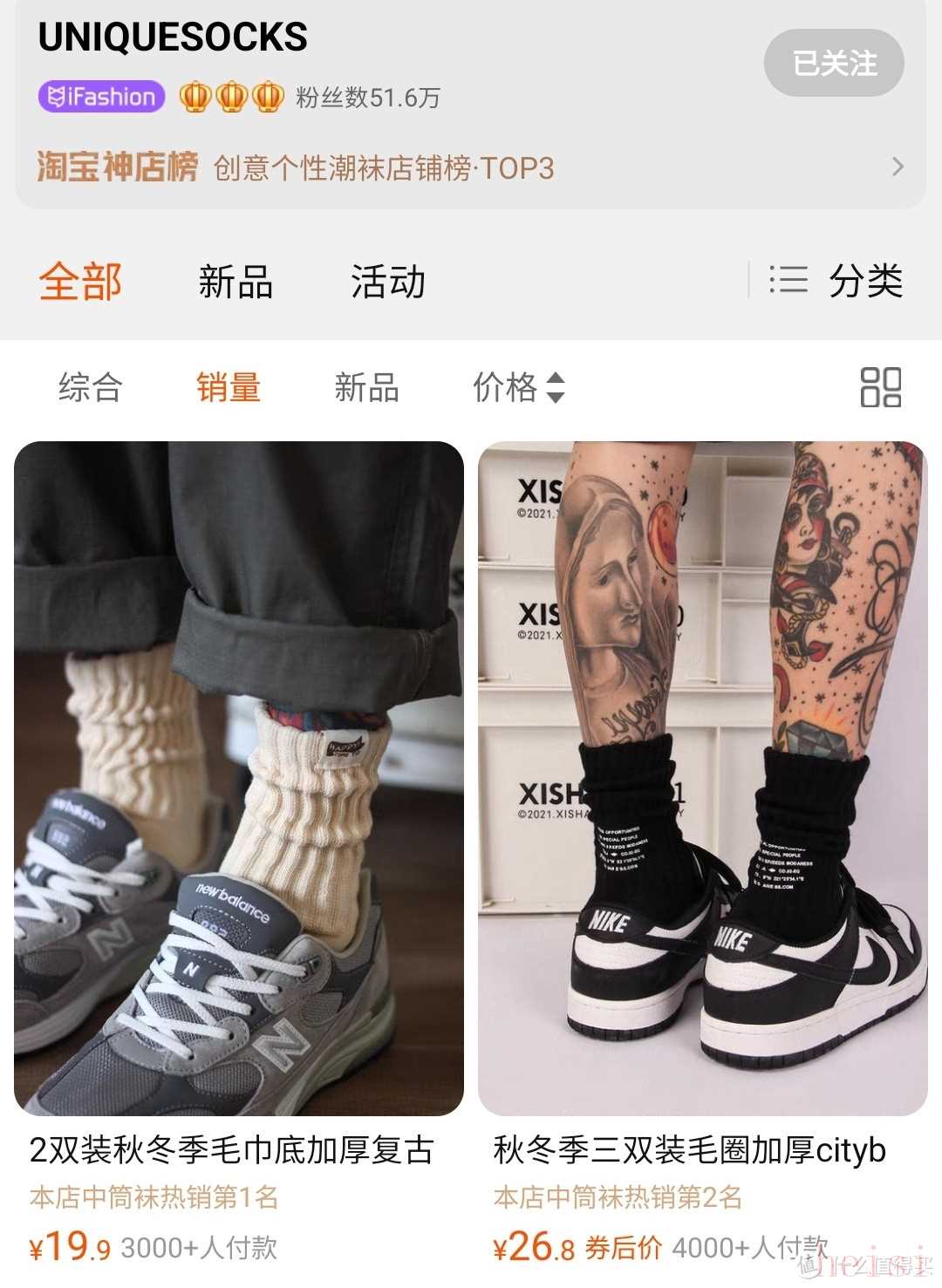Image resolution: width=942 pixels, height=1288 pixels.
Task: Open the 2双装秋冬季毛巾底 socks product
Action: coord(239,778)
